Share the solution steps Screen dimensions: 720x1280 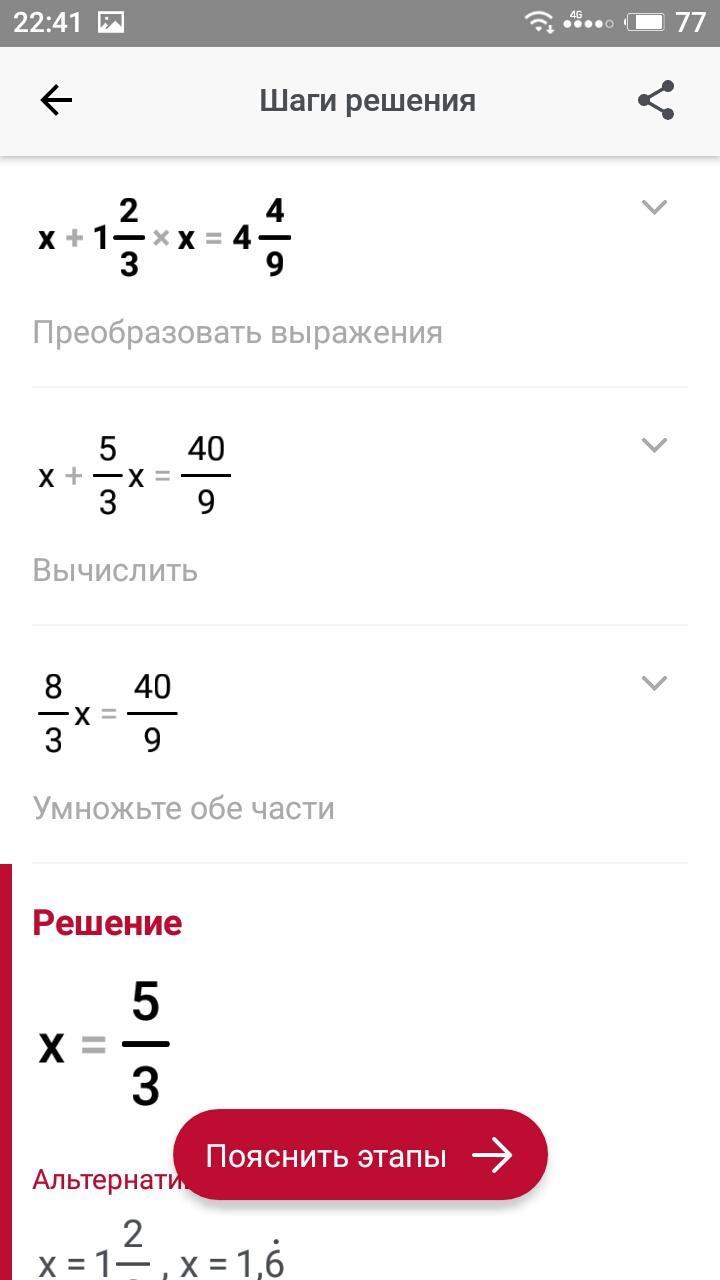pos(656,100)
